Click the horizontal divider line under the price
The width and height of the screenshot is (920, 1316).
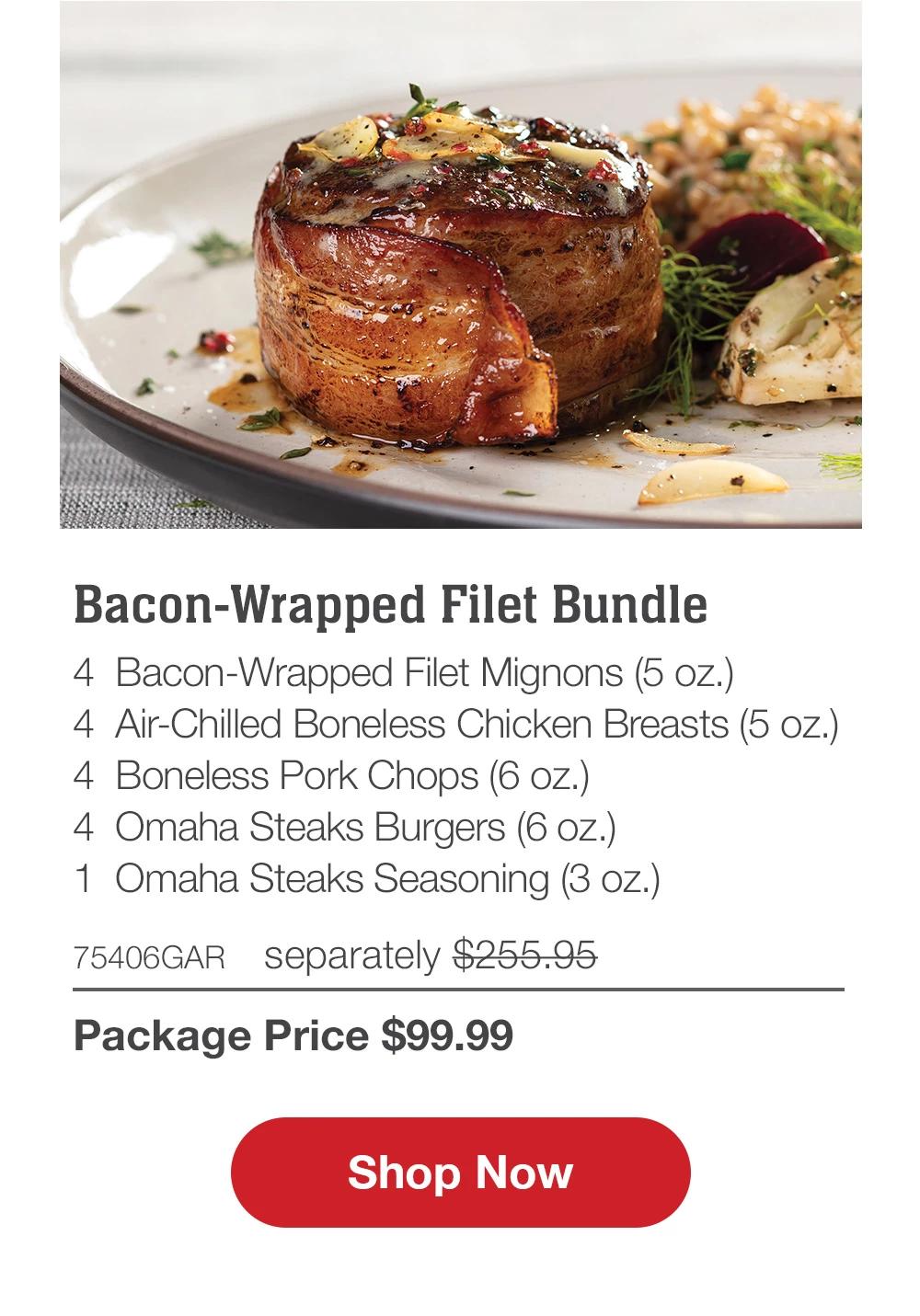(460, 987)
